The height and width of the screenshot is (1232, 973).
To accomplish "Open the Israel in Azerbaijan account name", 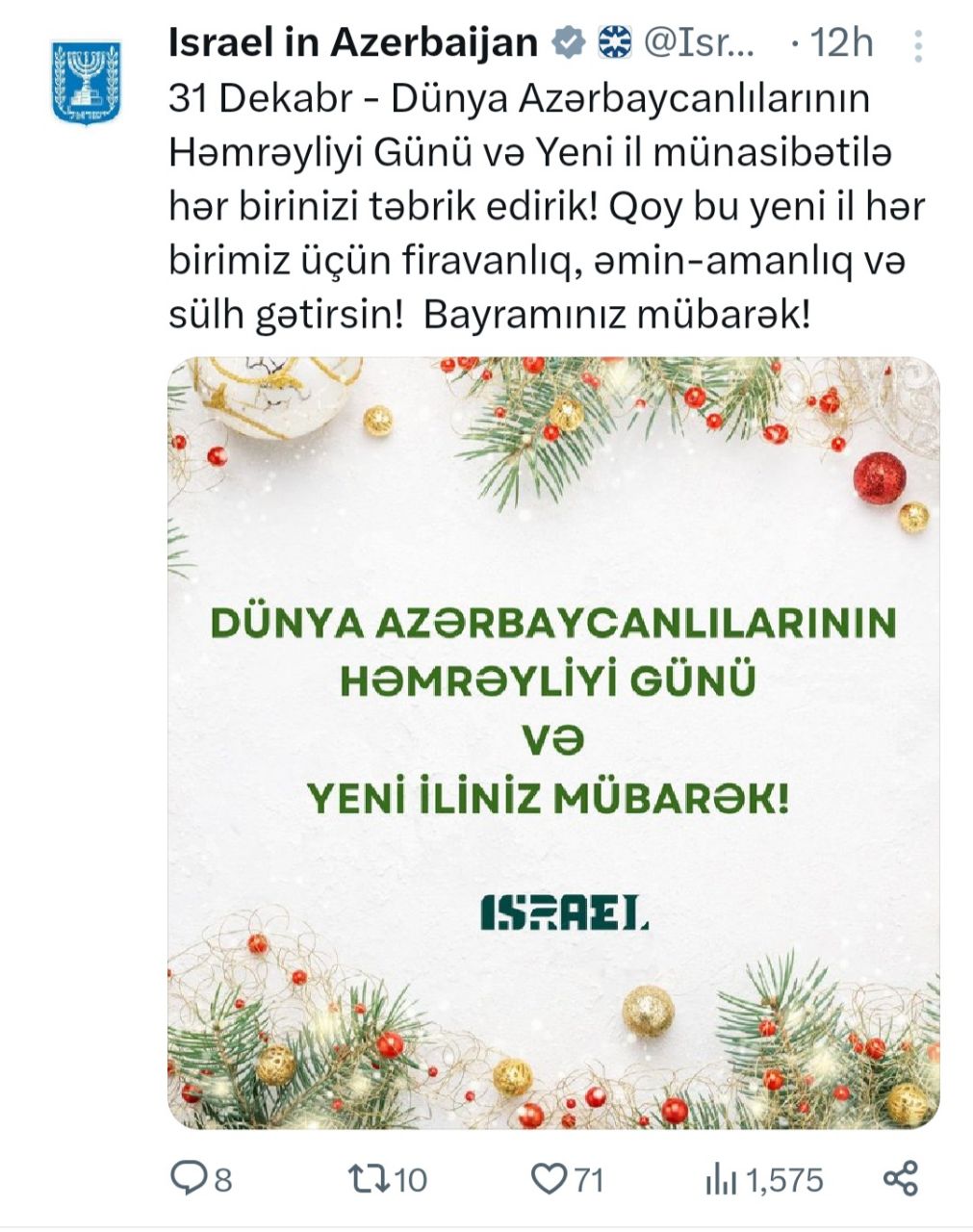I will tap(352, 42).
